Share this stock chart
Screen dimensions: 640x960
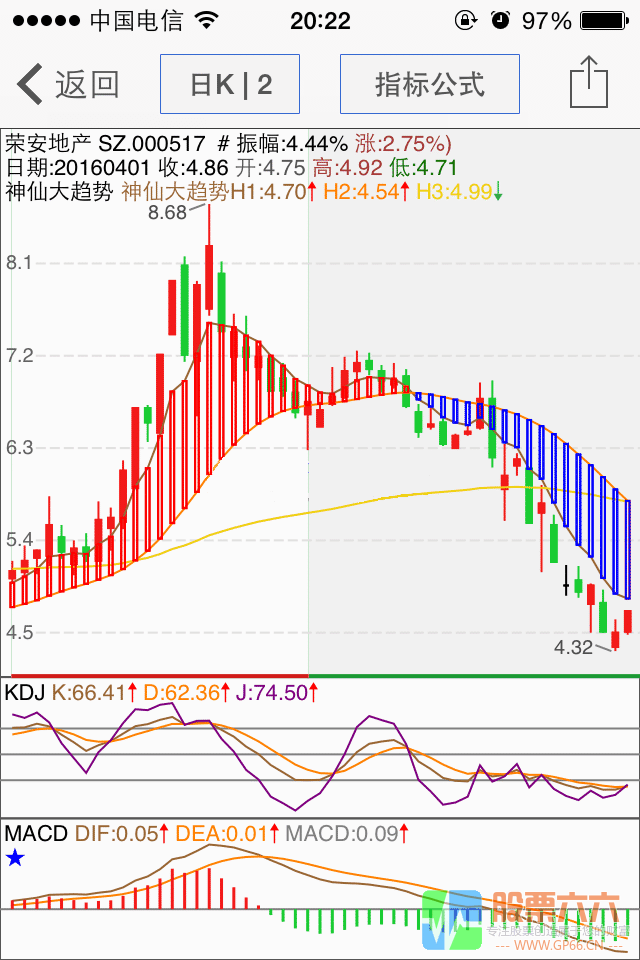pos(589,82)
